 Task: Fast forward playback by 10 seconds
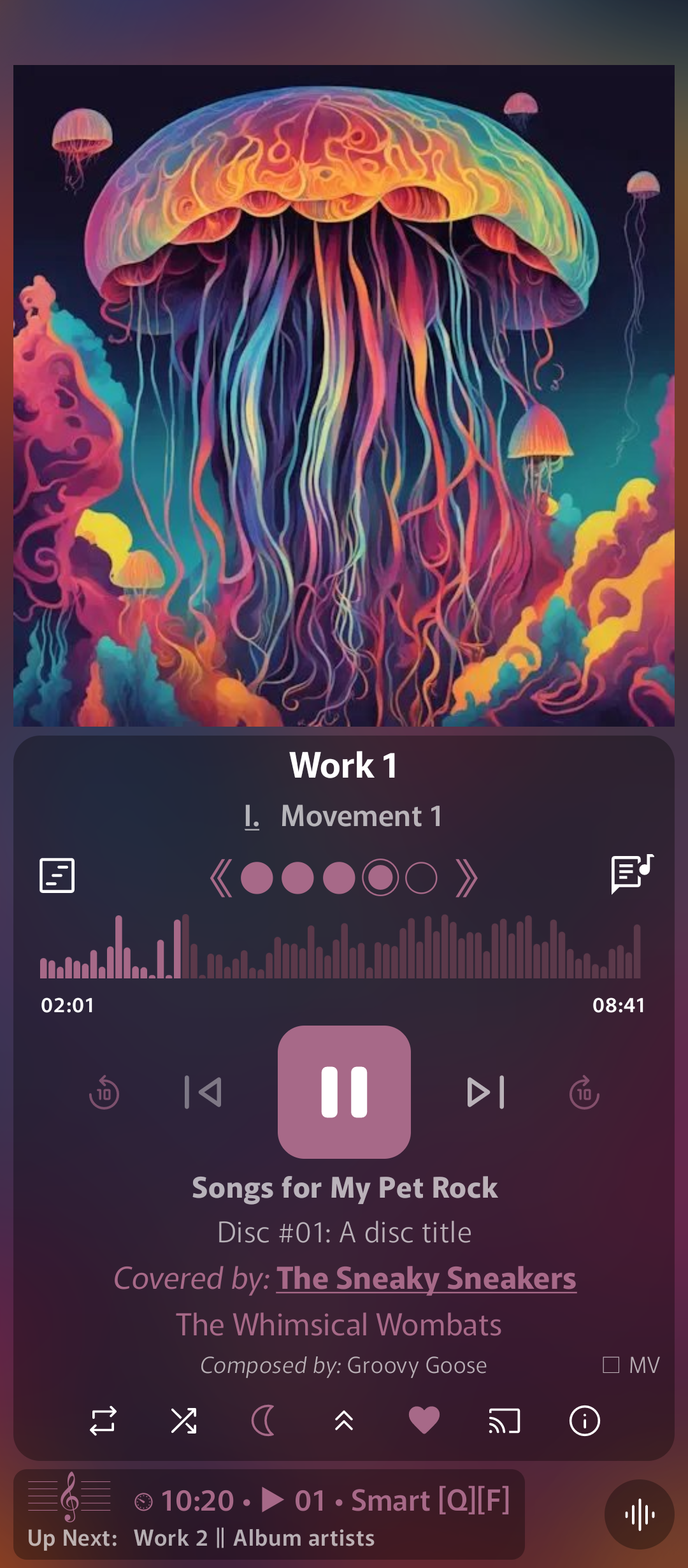[584, 1093]
